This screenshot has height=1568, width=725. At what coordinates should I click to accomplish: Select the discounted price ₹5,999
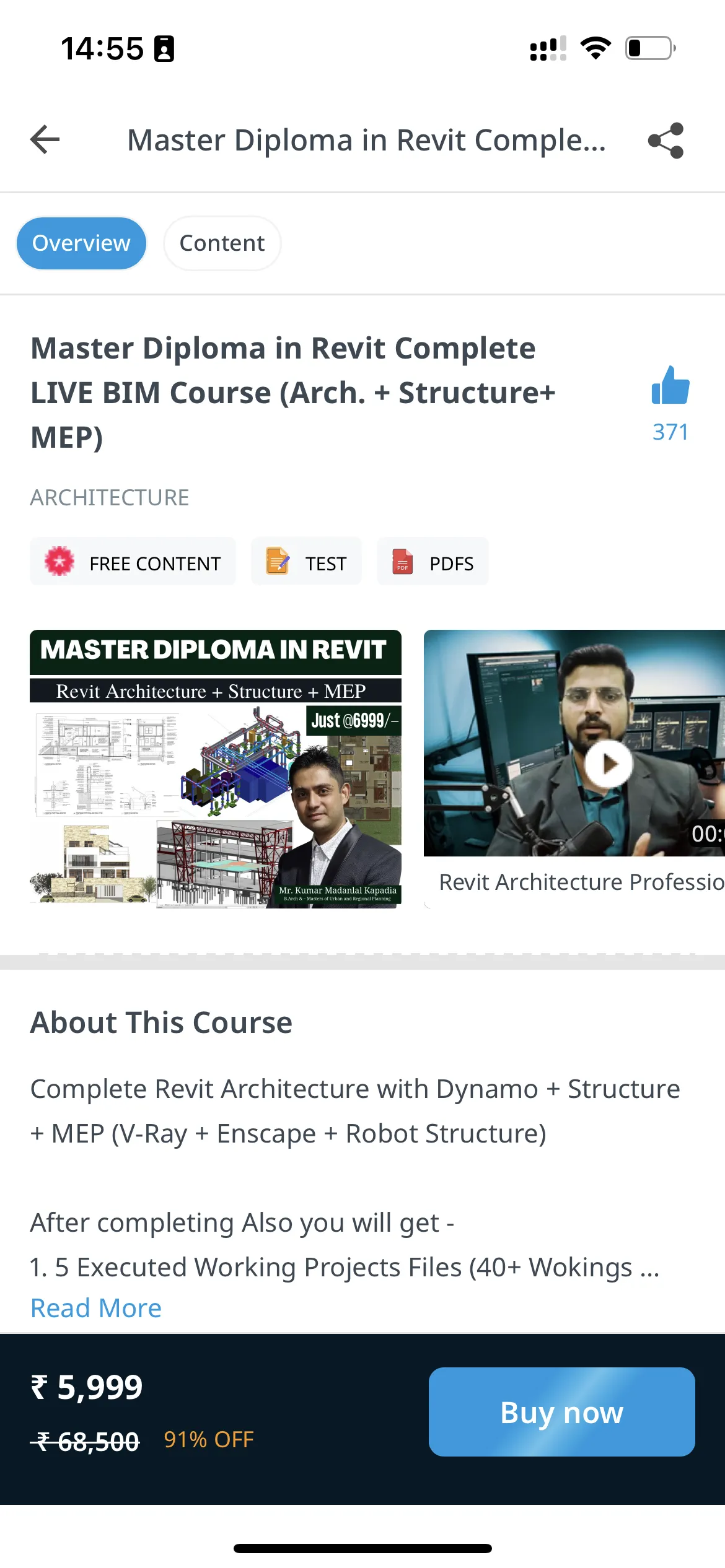click(x=86, y=1387)
